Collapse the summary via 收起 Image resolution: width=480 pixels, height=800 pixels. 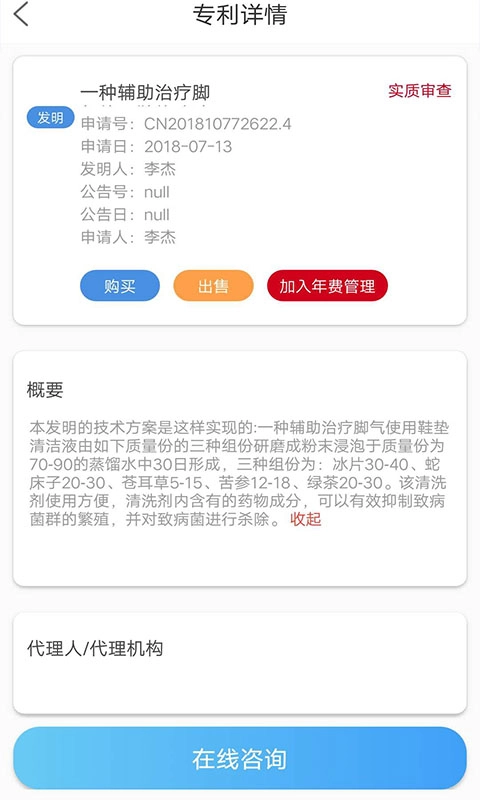306,519
